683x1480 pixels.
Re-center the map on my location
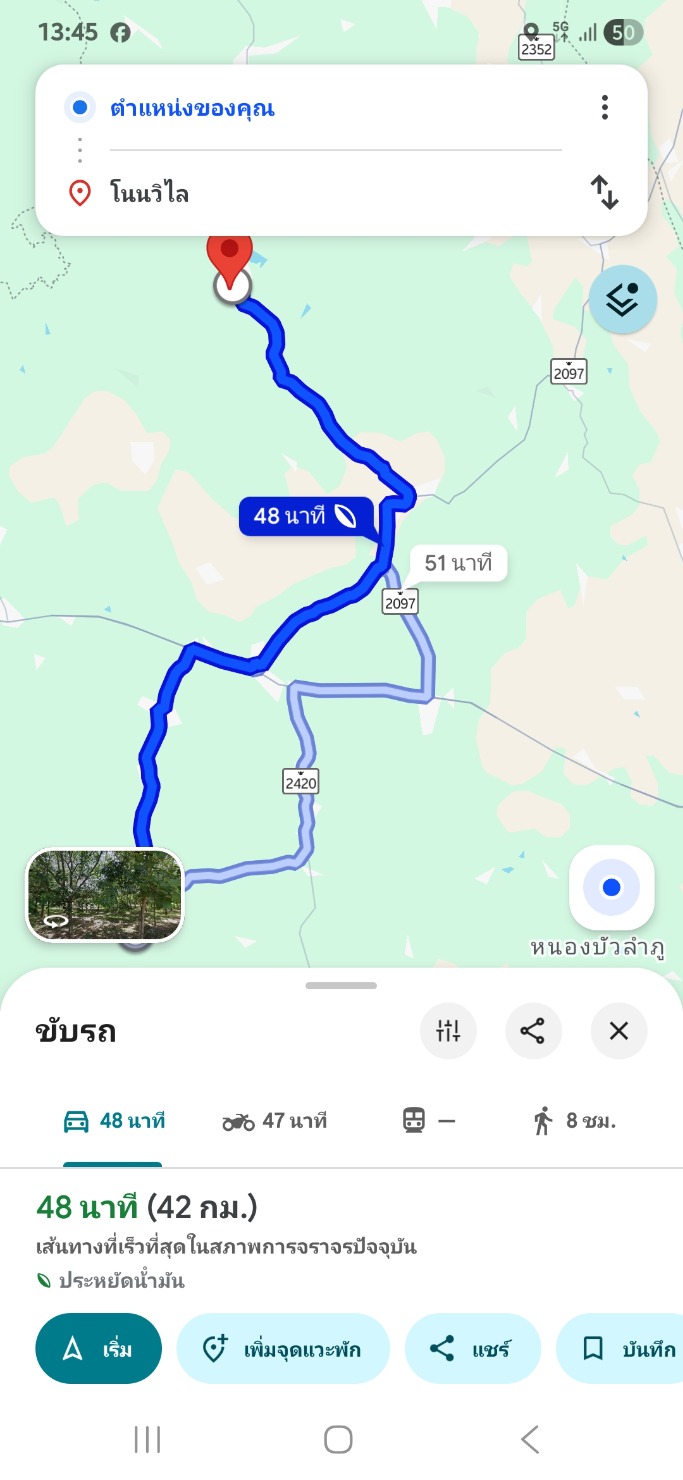pyautogui.click(x=611, y=887)
